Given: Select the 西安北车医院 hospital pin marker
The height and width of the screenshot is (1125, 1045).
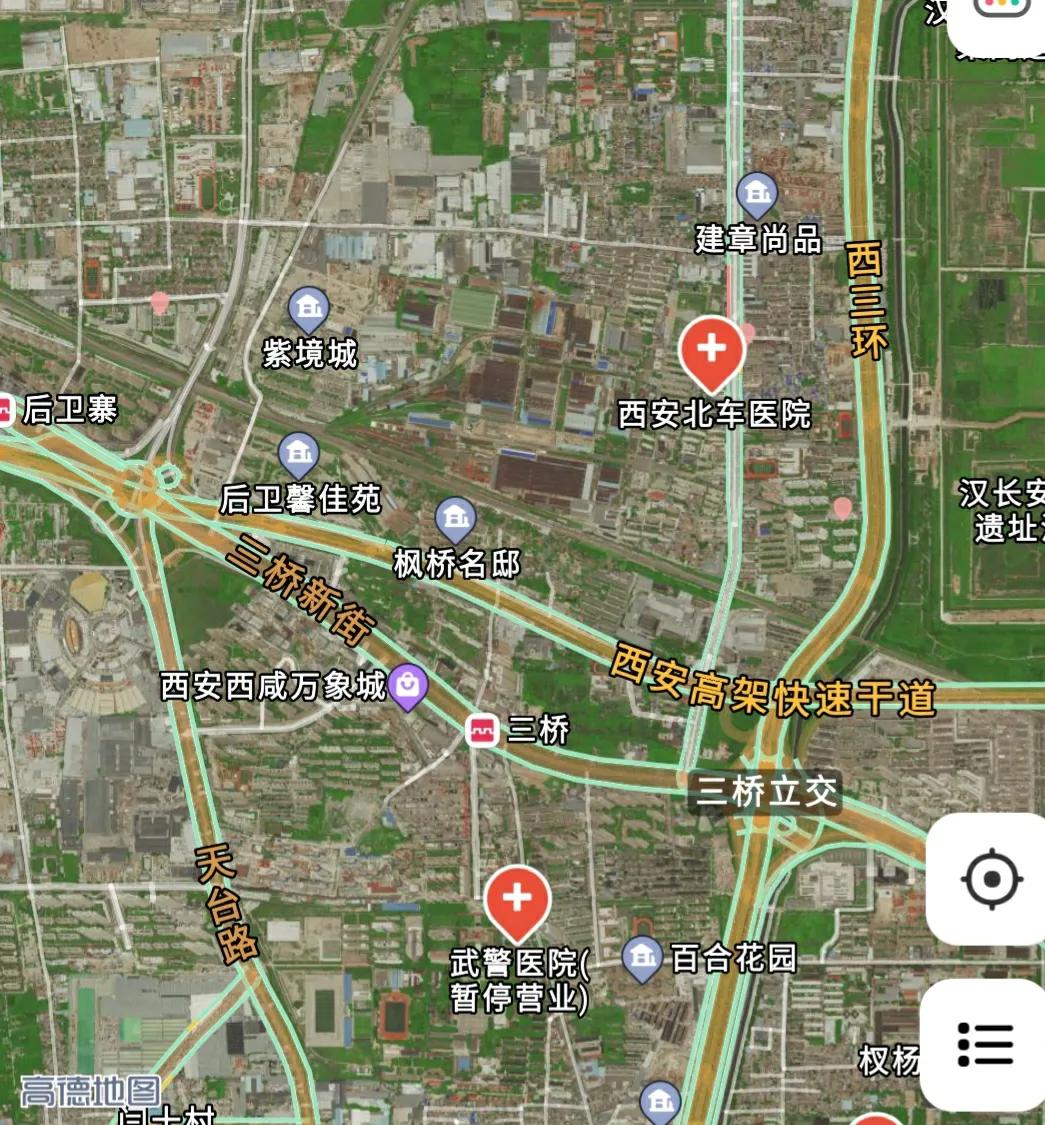Looking at the screenshot, I should (712, 352).
